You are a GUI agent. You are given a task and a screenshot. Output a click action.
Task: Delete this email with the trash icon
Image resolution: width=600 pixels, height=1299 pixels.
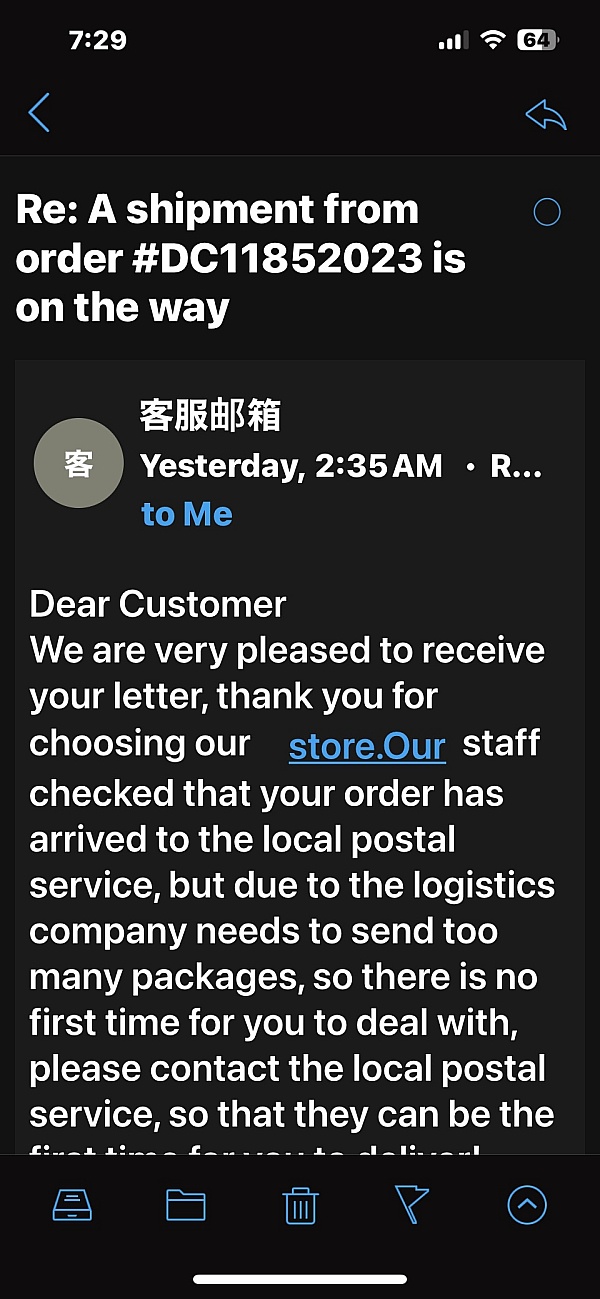[x=300, y=1205]
